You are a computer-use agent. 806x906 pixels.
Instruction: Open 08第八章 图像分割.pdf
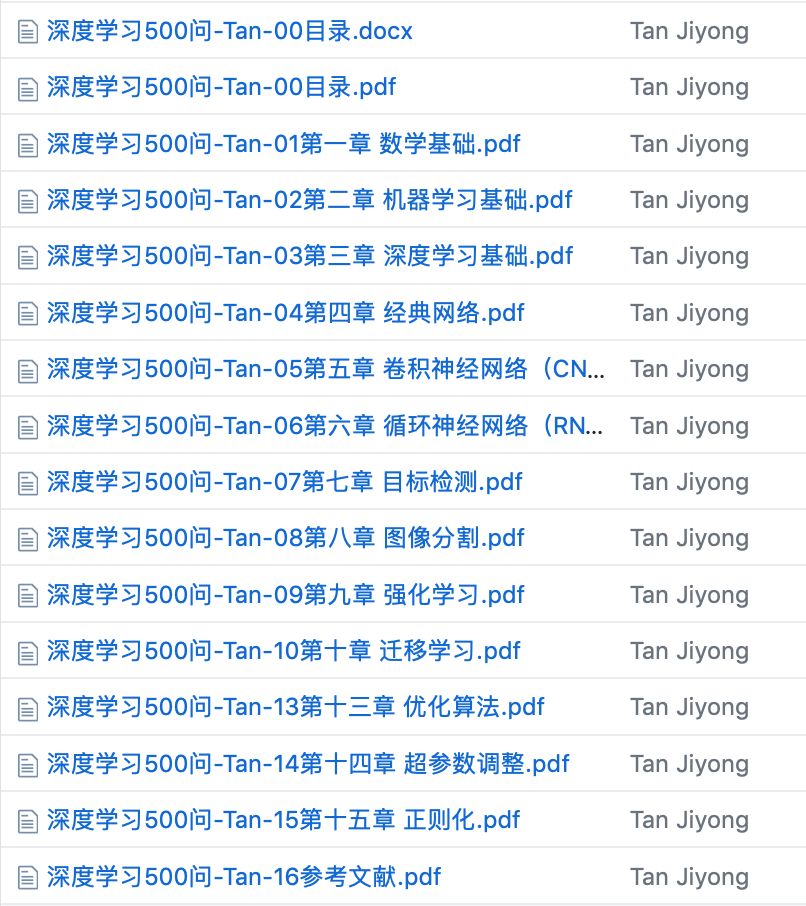(x=285, y=538)
